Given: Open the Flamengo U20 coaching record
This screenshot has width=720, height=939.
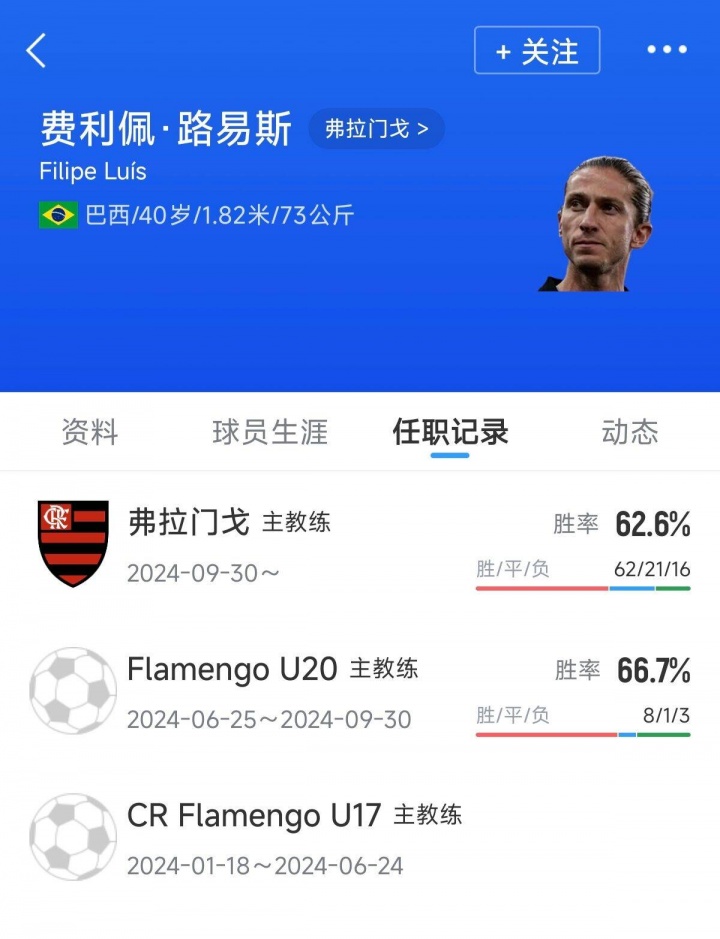Looking at the screenshot, I should (360, 692).
